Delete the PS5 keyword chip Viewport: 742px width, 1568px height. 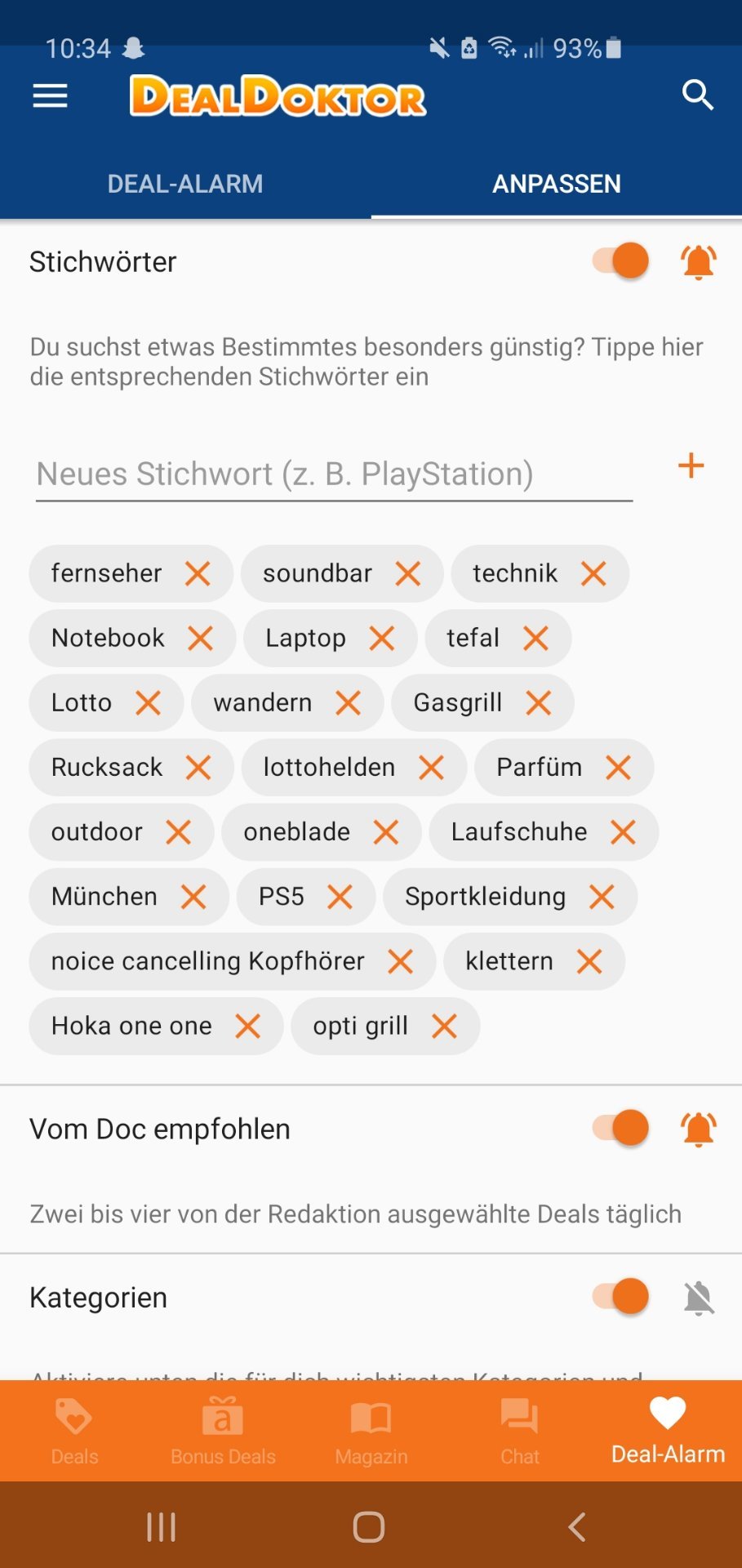340,897
